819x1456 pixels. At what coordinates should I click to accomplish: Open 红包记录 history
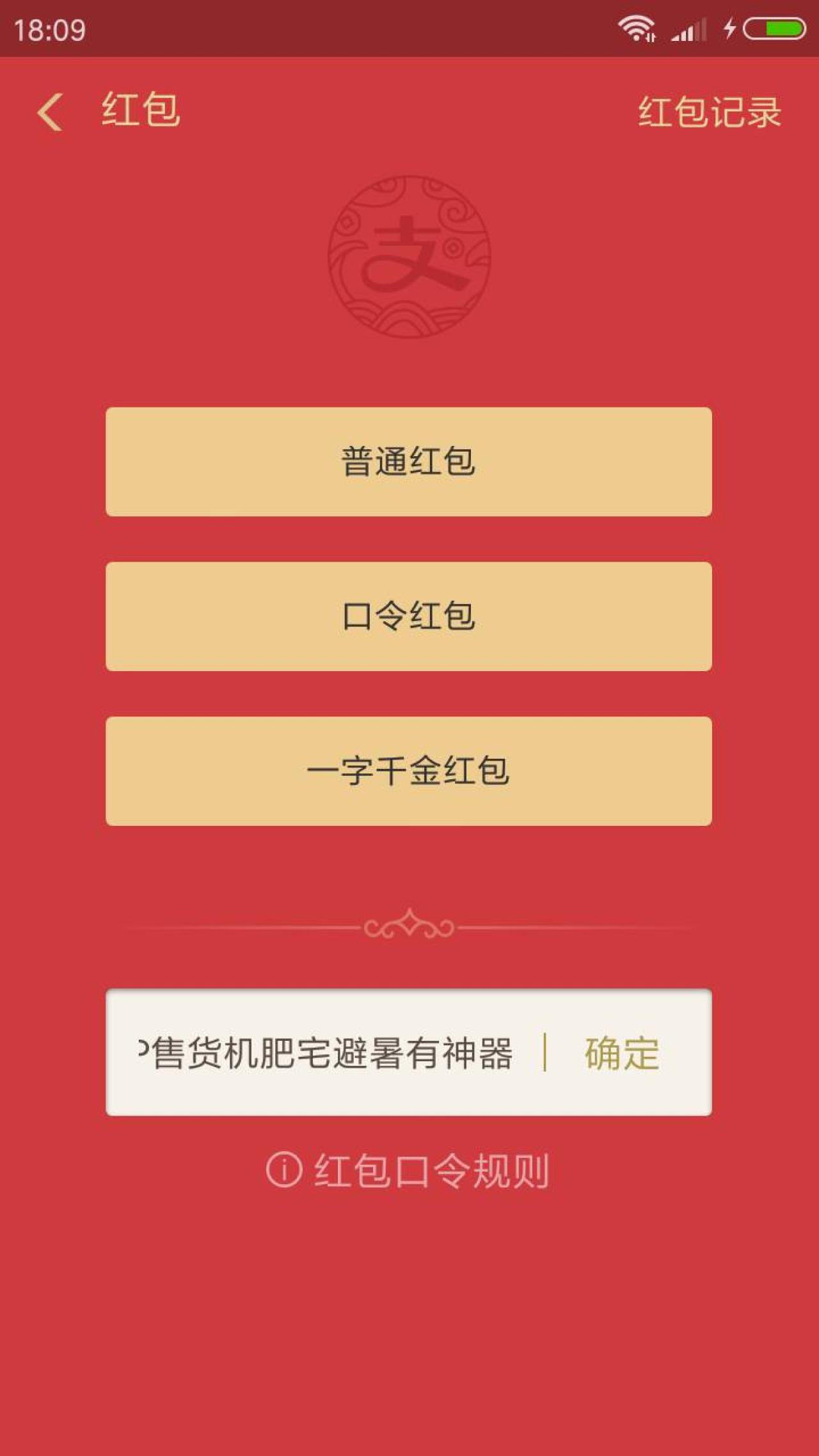pyautogui.click(x=709, y=113)
